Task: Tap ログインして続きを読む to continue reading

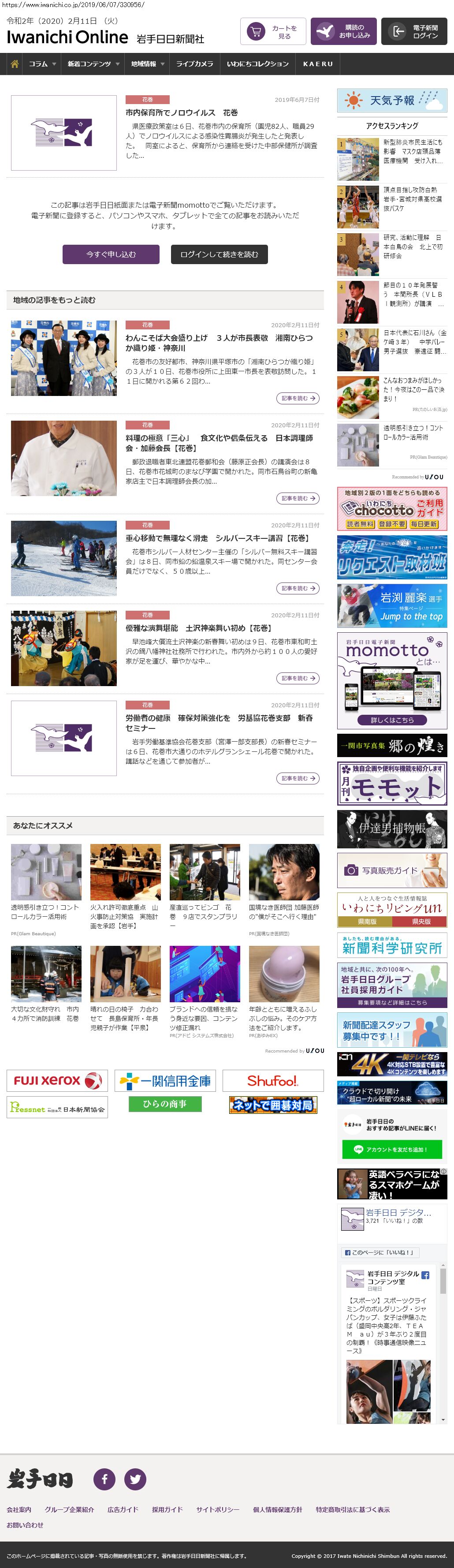Action: pyautogui.click(x=219, y=254)
